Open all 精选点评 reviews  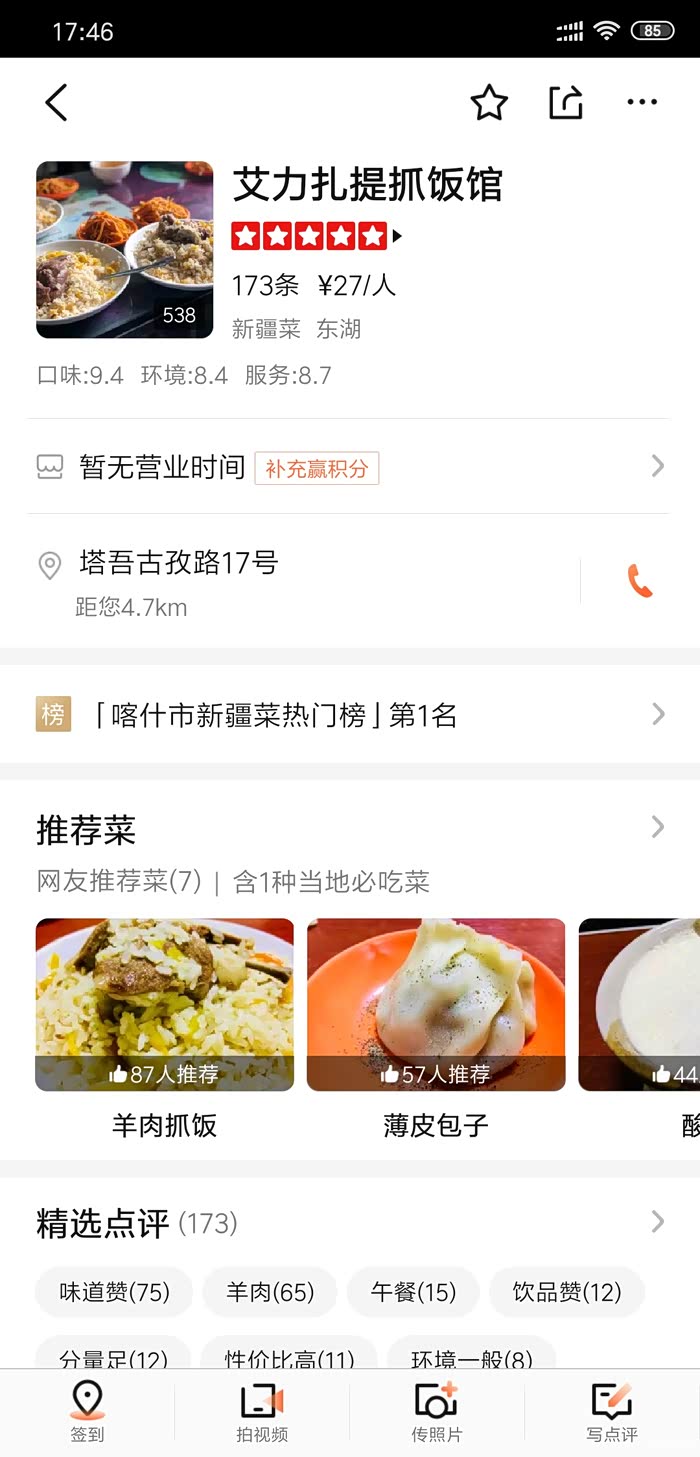click(657, 1222)
